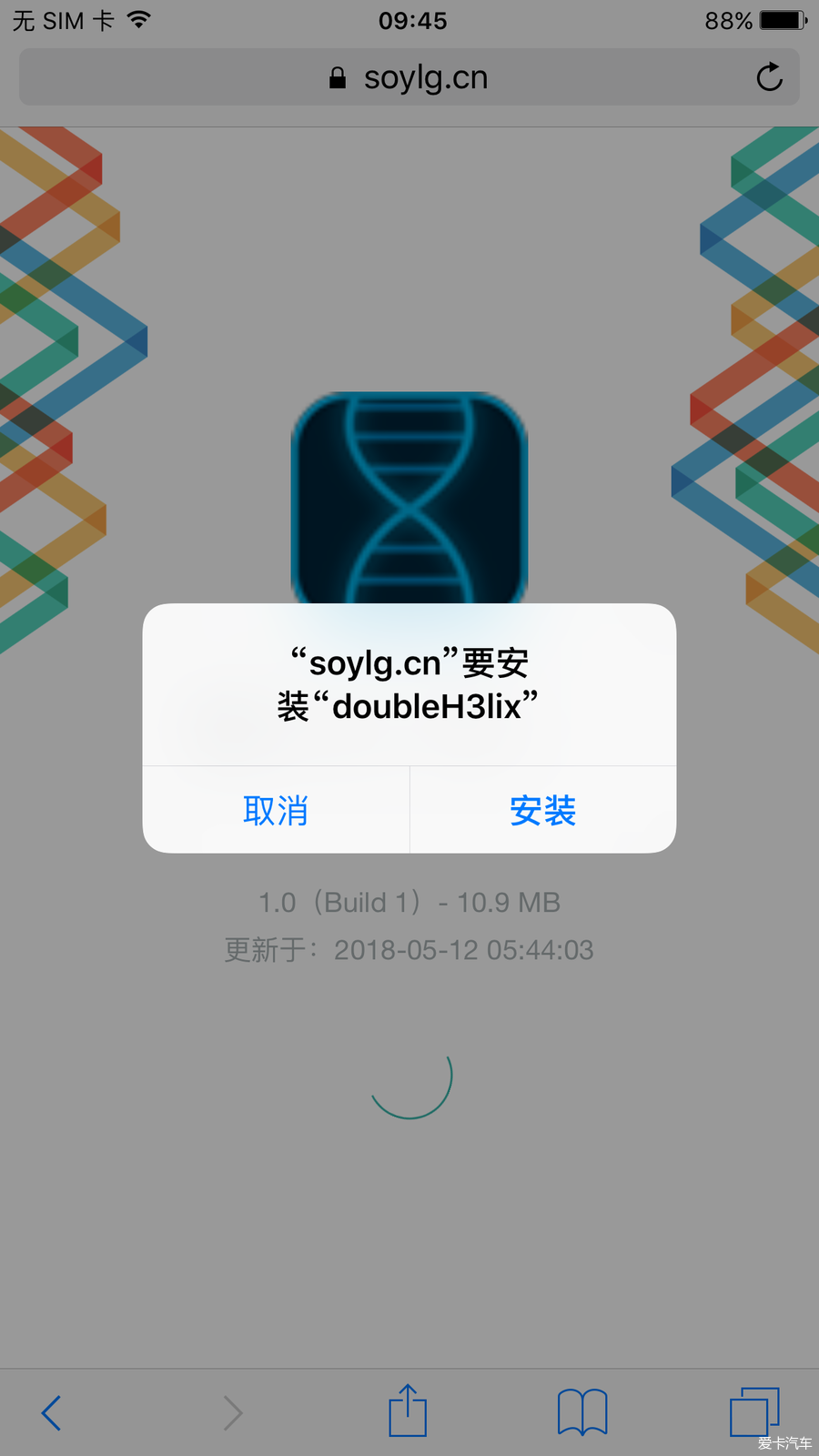Reload the soylg.cn page

[x=769, y=77]
